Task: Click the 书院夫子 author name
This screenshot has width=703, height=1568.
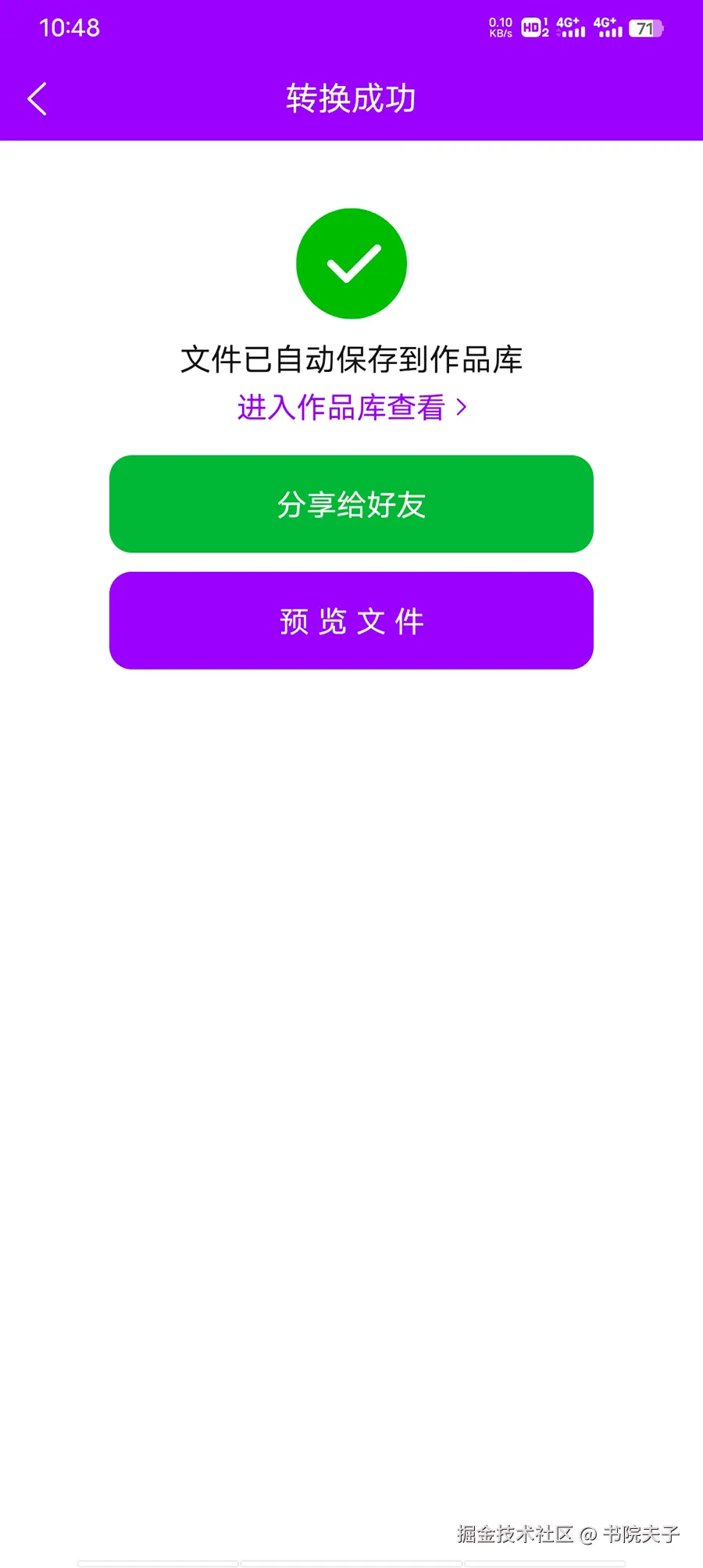Action: pos(639,1534)
